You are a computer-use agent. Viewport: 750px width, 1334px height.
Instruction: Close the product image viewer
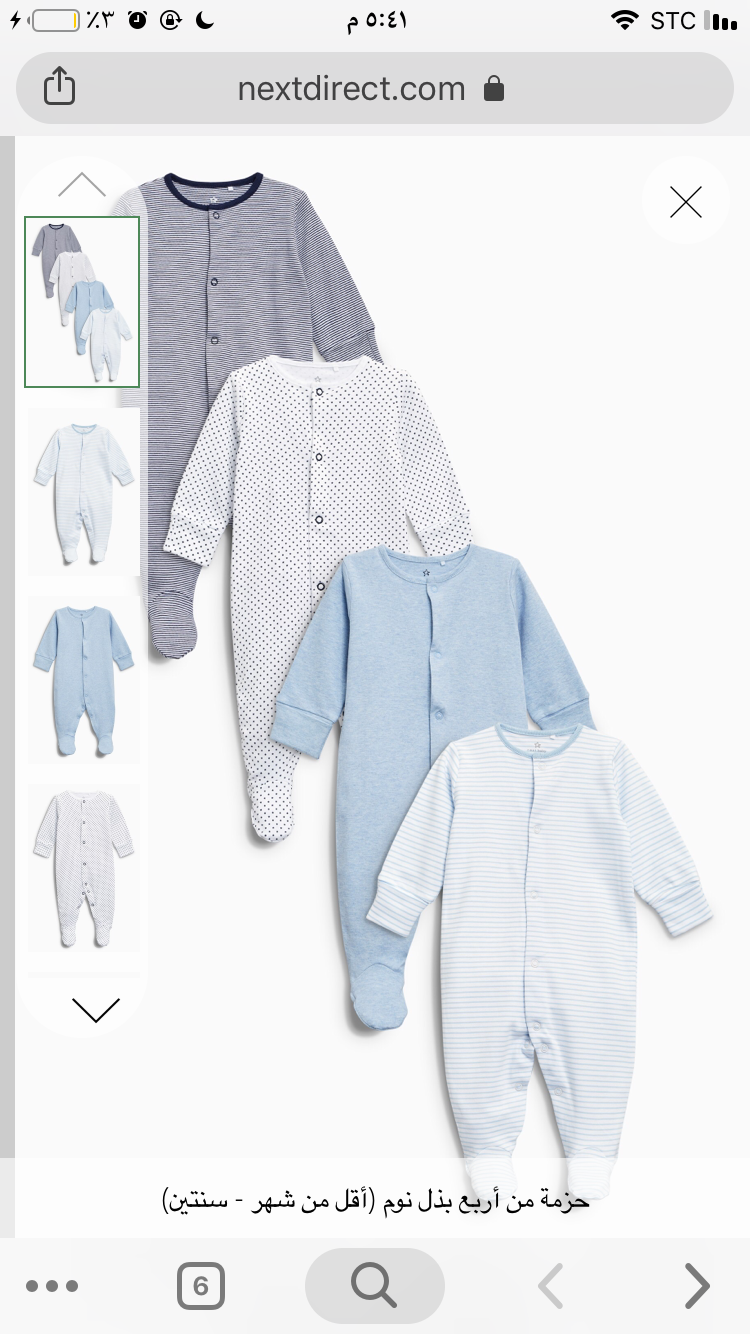[x=686, y=202]
